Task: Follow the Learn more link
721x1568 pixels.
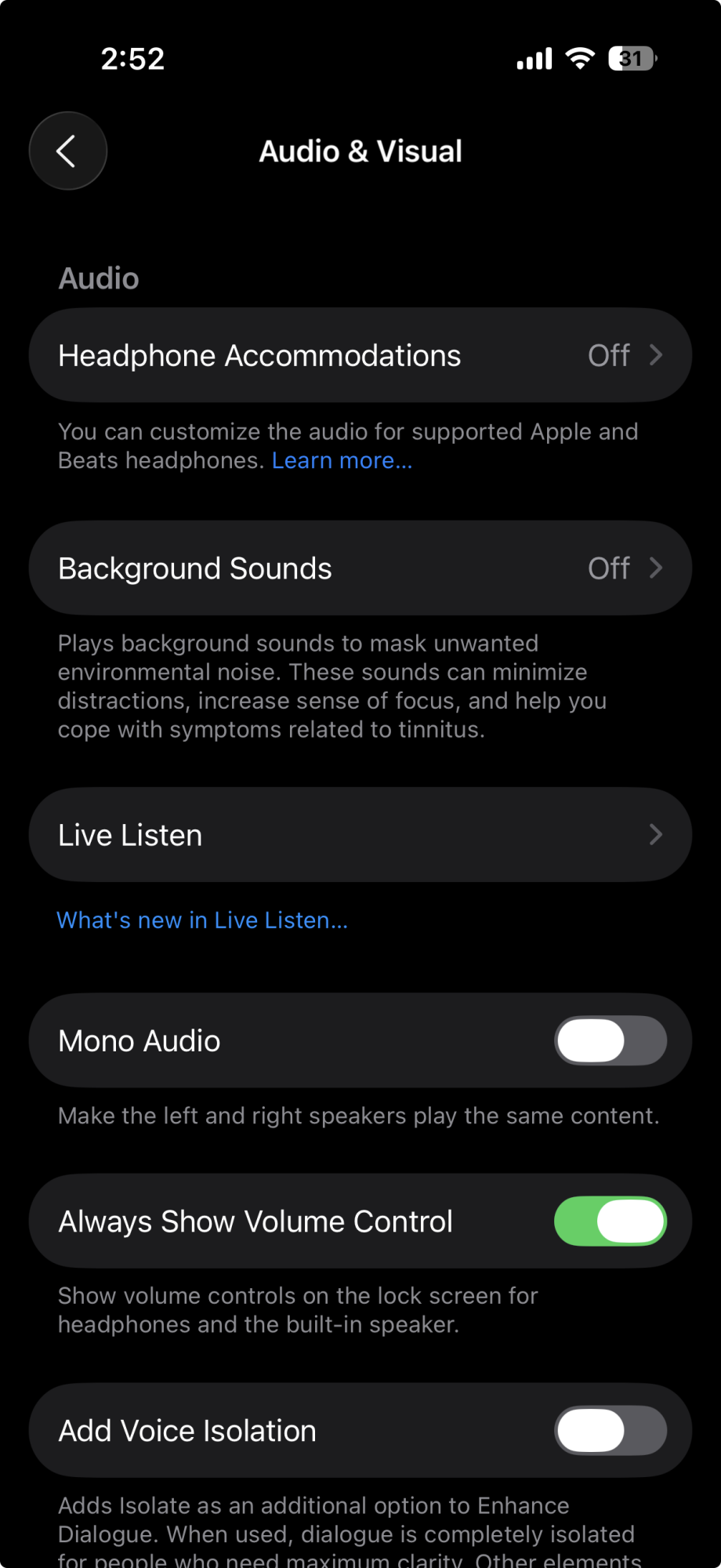Action: click(x=342, y=461)
